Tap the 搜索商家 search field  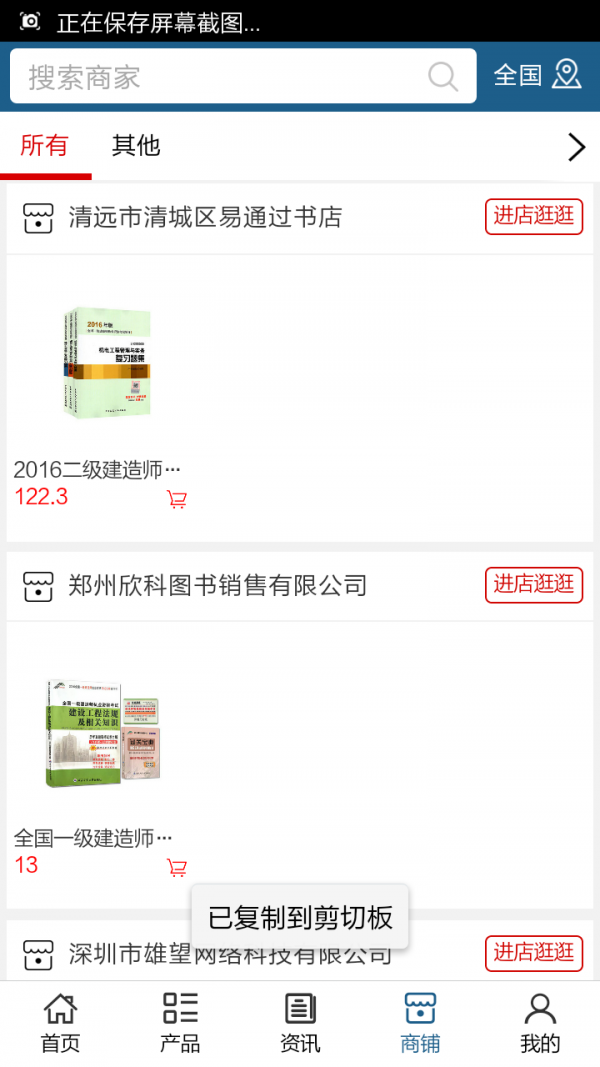[220, 76]
